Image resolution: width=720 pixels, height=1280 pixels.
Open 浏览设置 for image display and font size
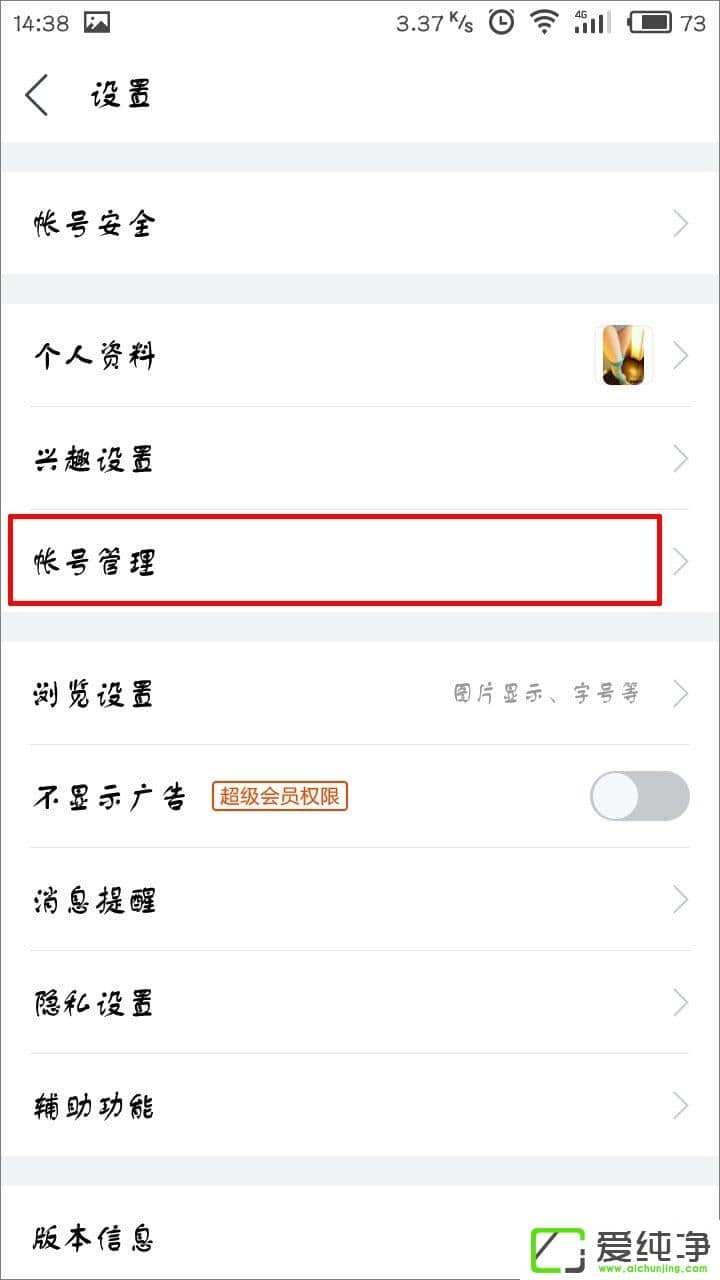point(360,694)
